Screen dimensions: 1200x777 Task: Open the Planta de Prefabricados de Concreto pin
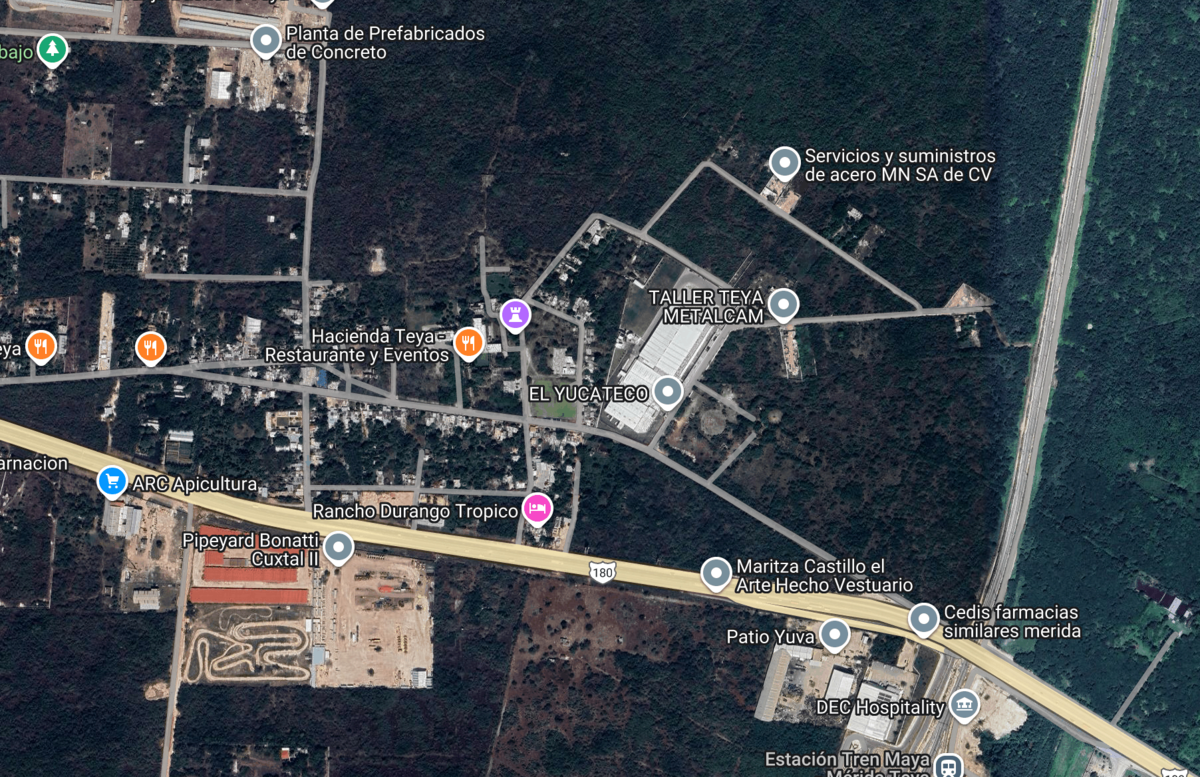point(266,40)
